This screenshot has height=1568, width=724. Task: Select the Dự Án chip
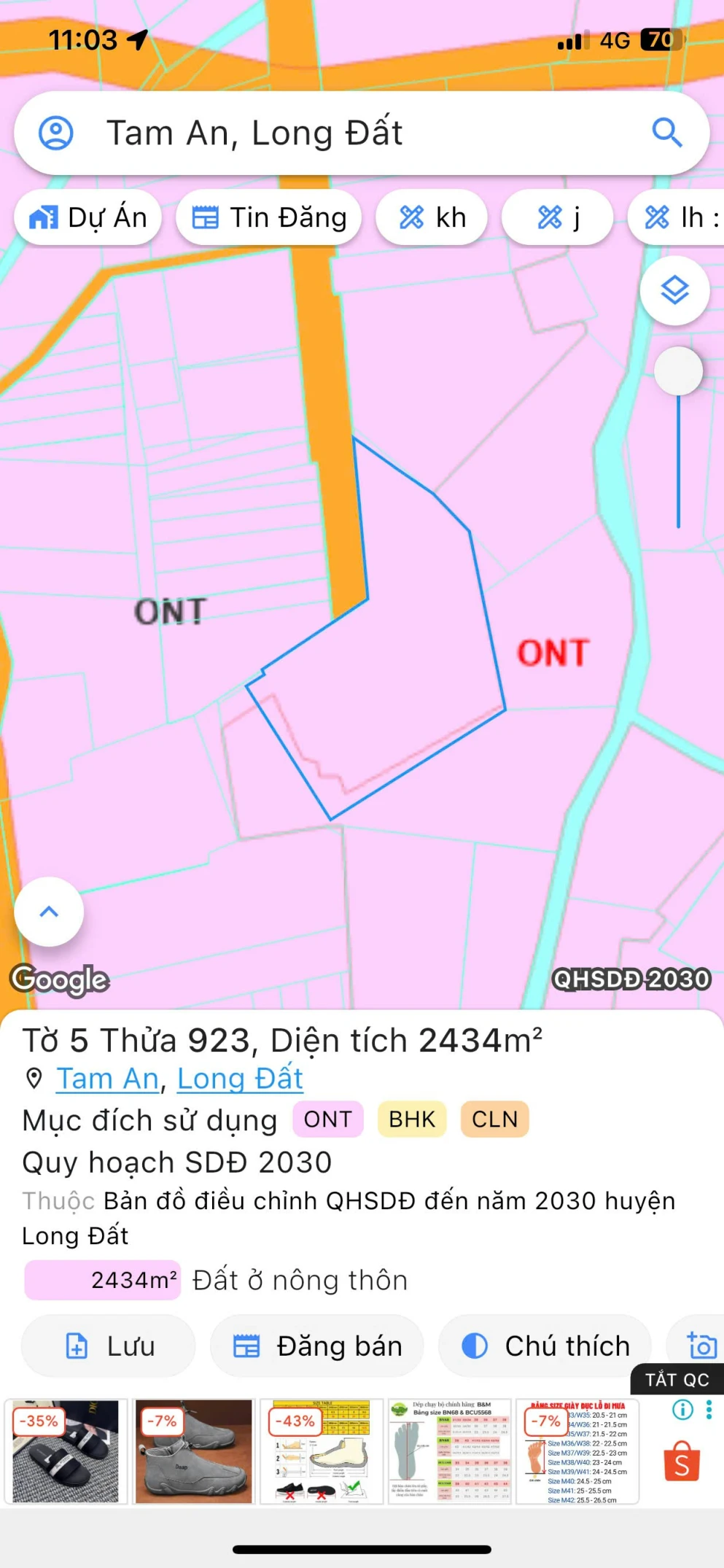click(x=88, y=217)
